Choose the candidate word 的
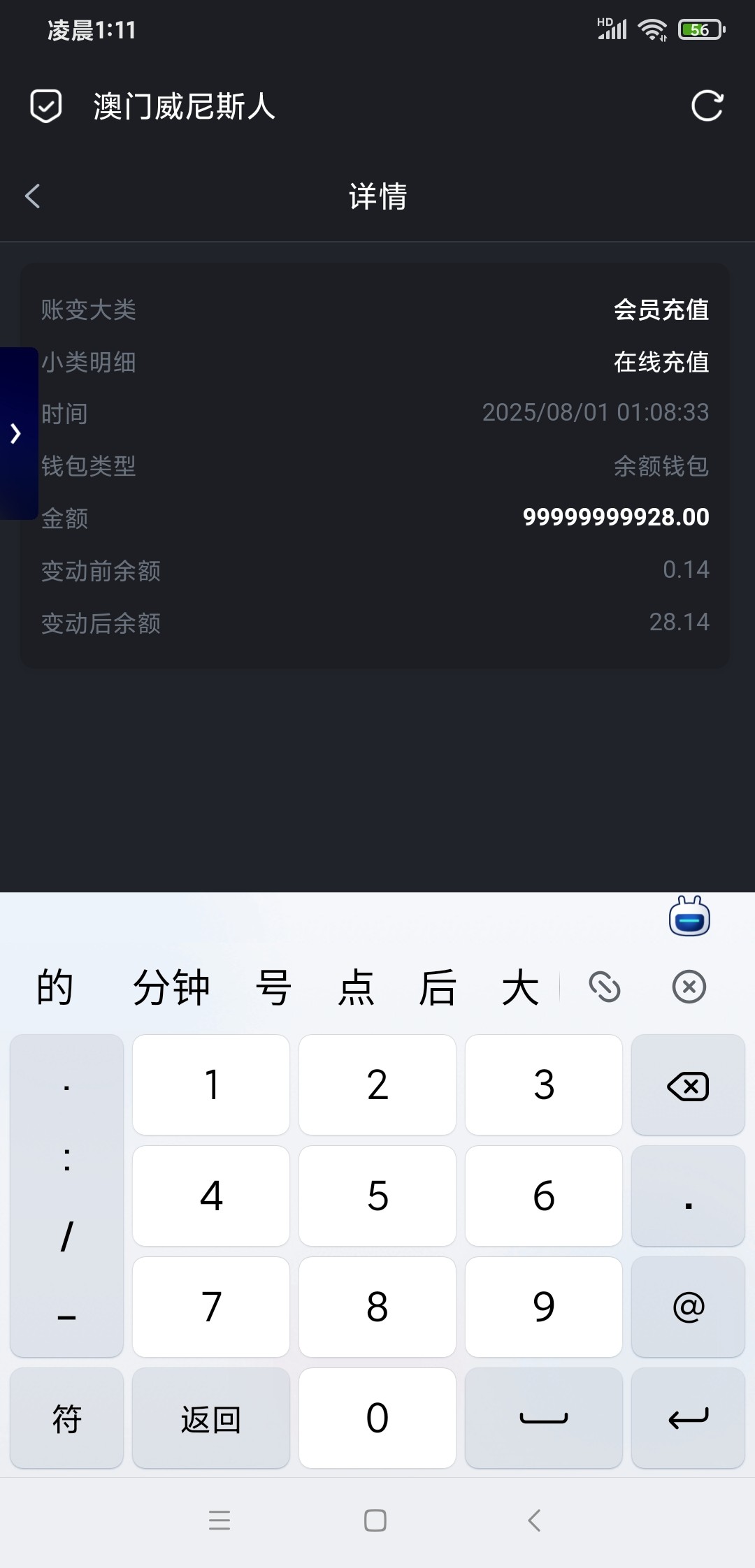 pos(55,987)
